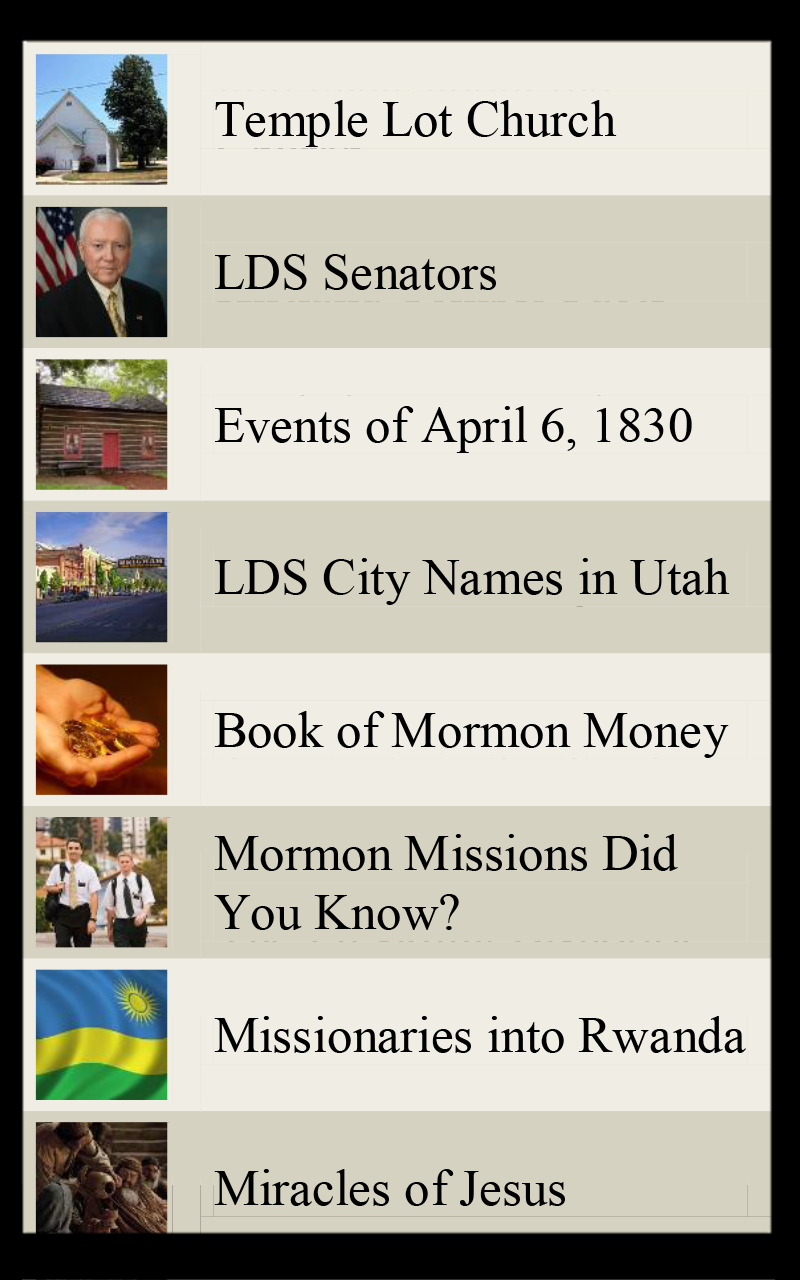This screenshot has height=1280, width=800.
Task: Select the log cabin image for April 6, 1830
Action: pos(101,423)
